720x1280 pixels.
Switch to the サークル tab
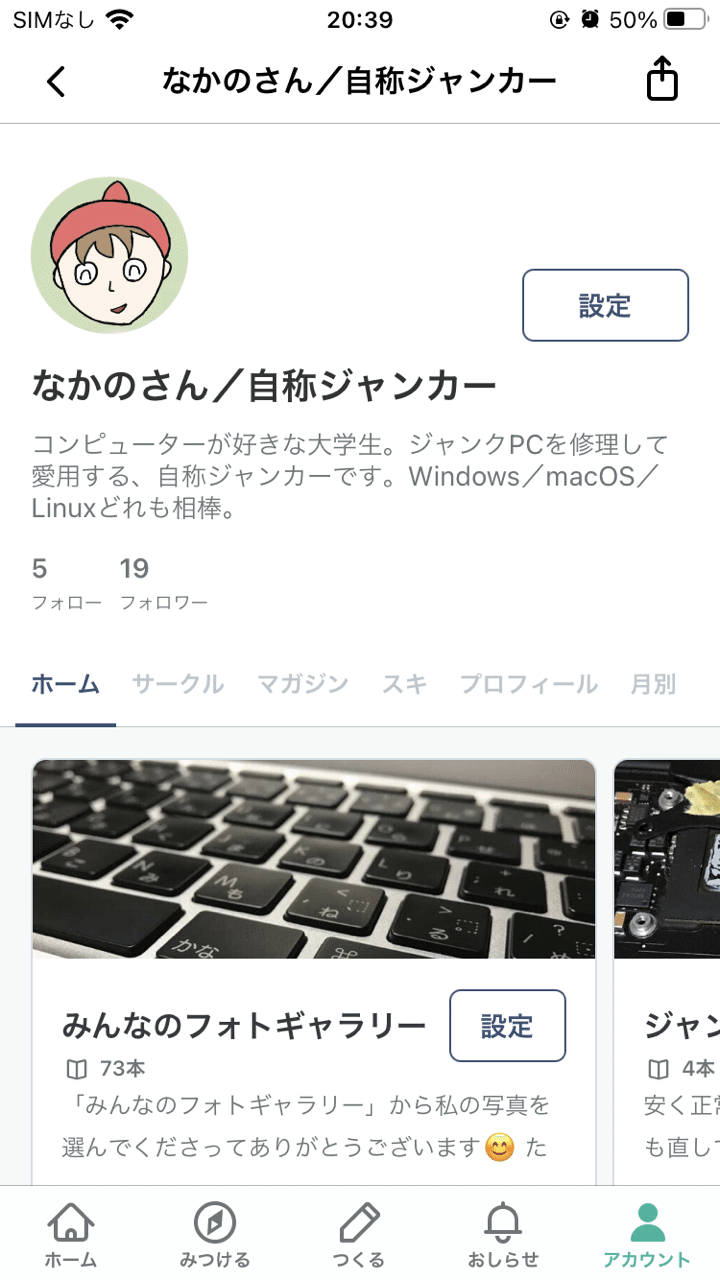pyautogui.click(x=178, y=684)
